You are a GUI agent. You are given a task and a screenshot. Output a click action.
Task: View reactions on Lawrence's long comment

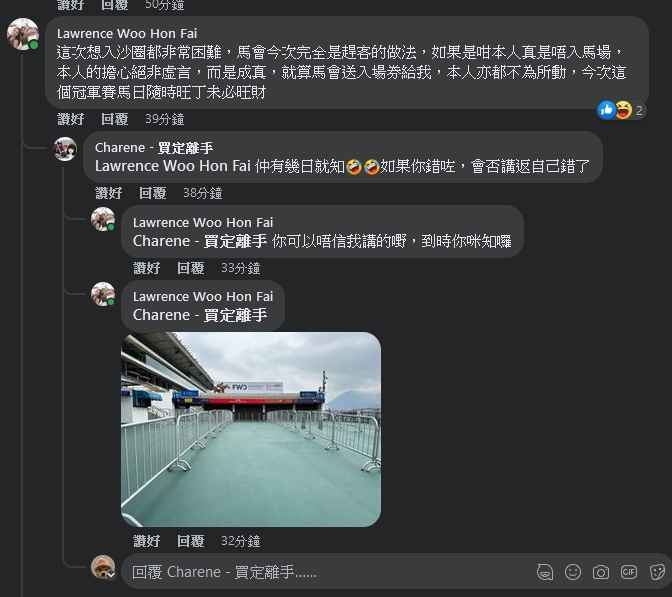(x=622, y=110)
